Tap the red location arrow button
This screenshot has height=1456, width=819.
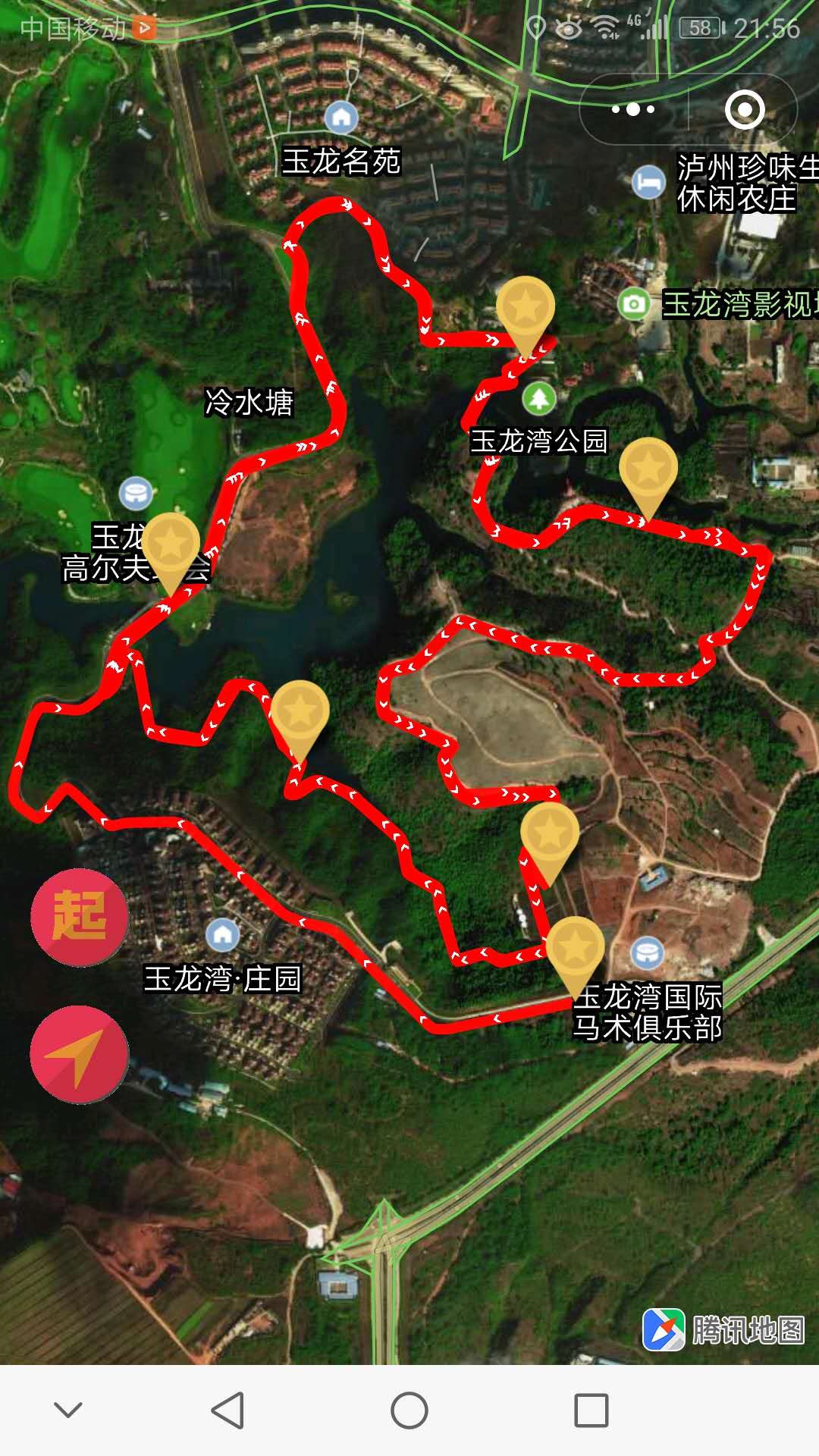point(80,1054)
